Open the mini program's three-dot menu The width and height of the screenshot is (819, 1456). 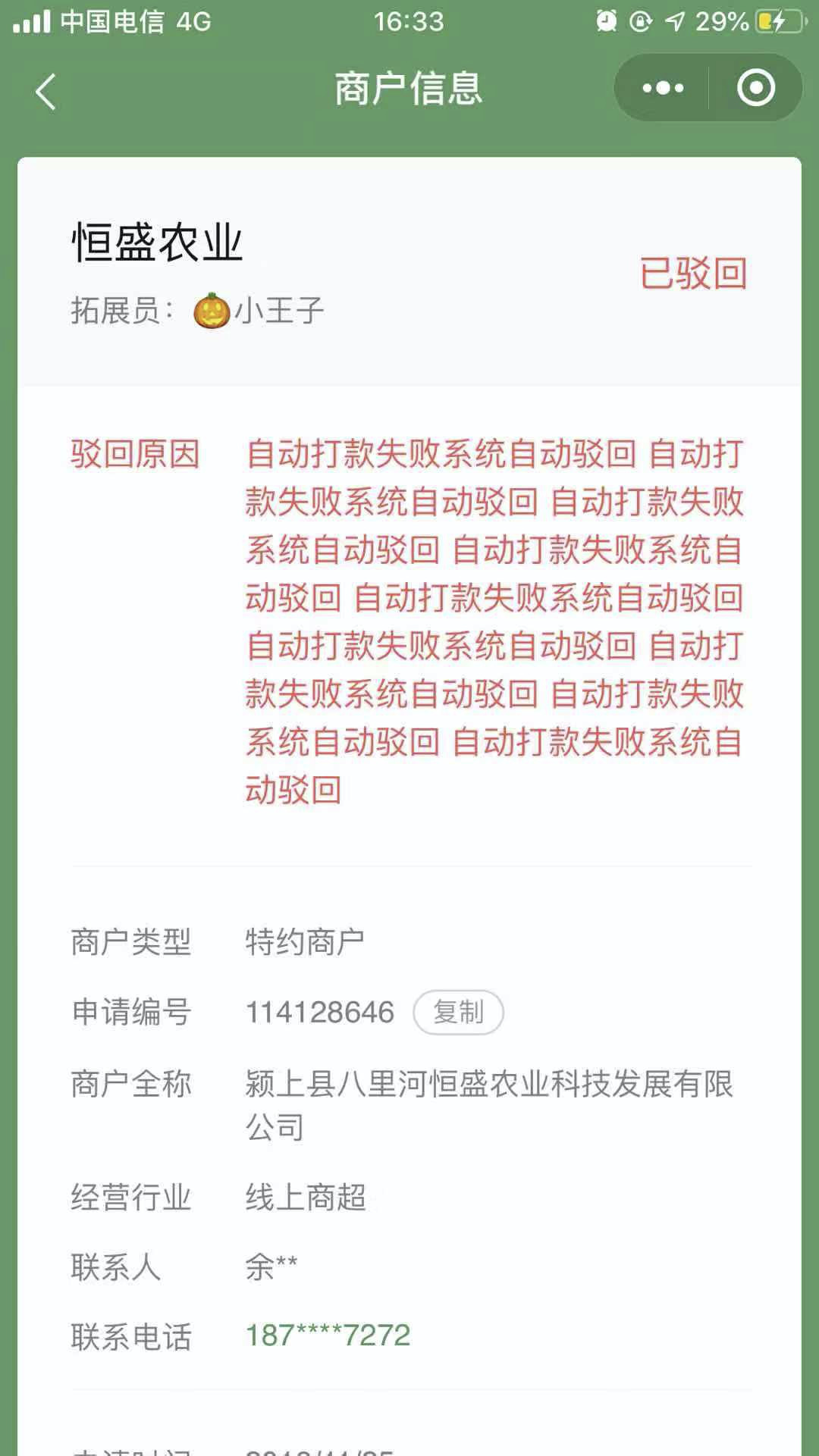coord(663,89)
